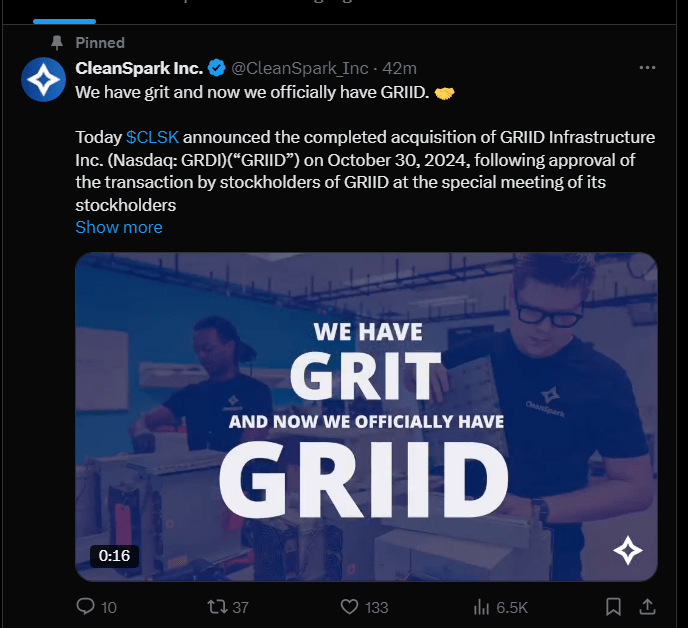This screenshot has width=688, height=628.
Task: Expand the post with Show more
Action: [x=118, y=227]
